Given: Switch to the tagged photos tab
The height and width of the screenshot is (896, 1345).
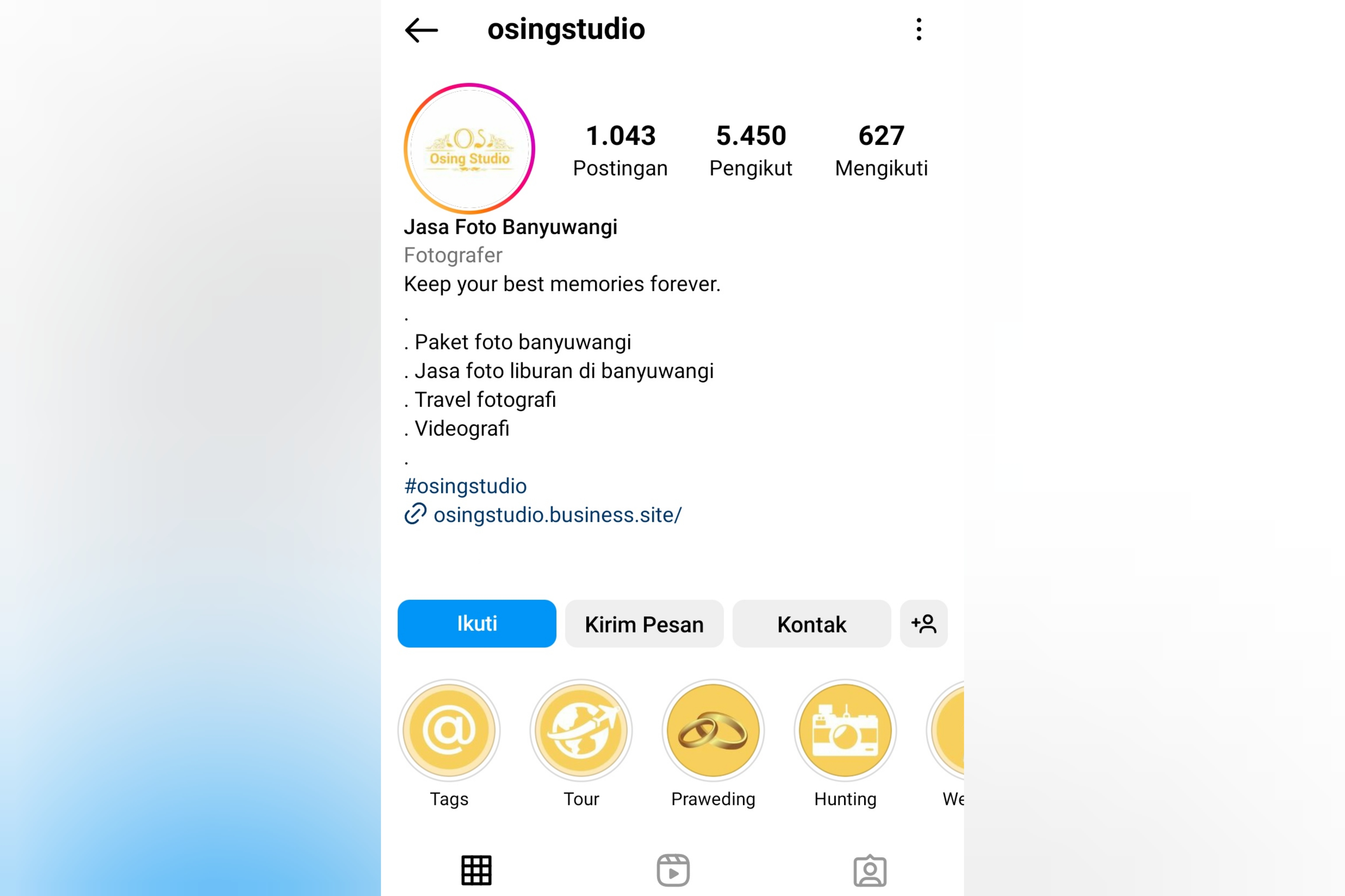Looking at the screenshot, I should [870, 870].
